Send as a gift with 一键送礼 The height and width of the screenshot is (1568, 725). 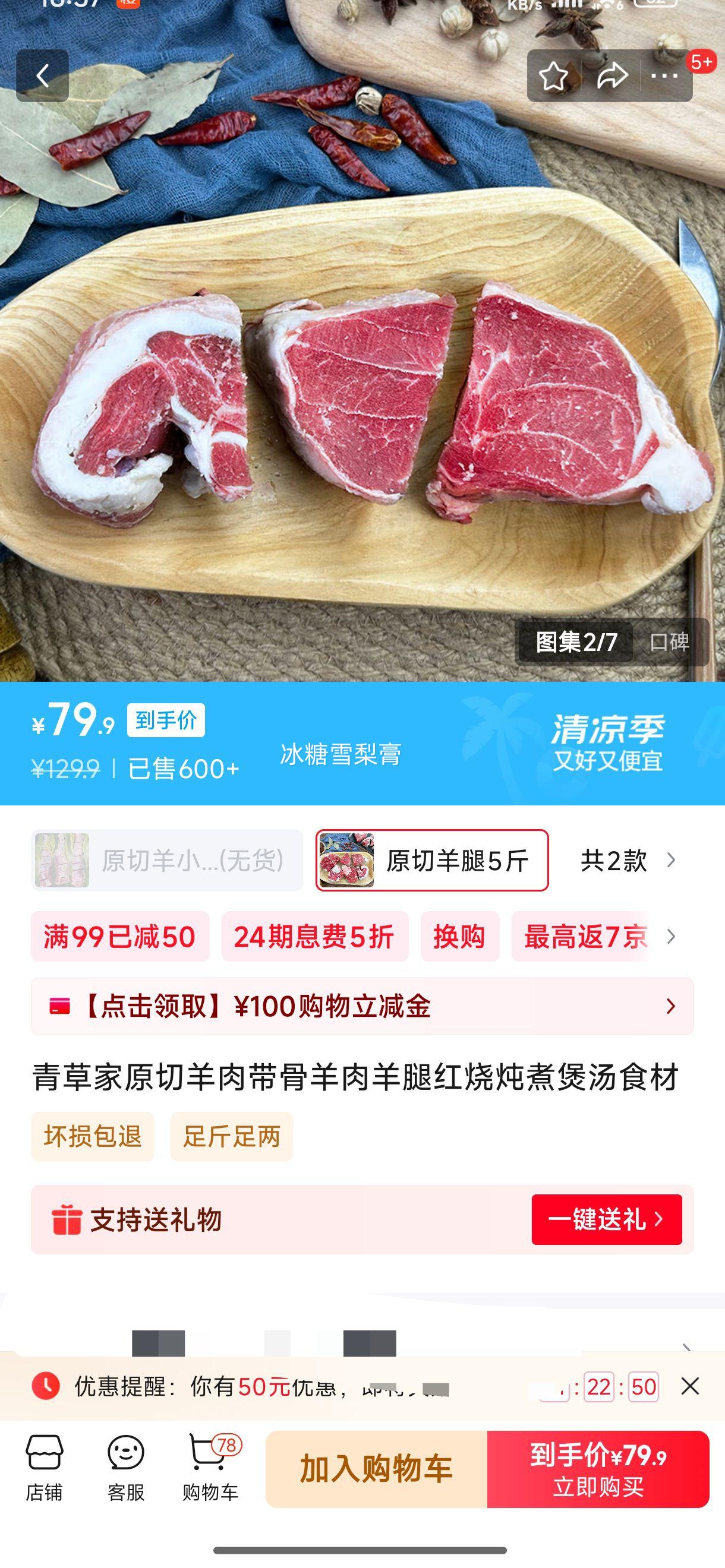click(606, 1219)
